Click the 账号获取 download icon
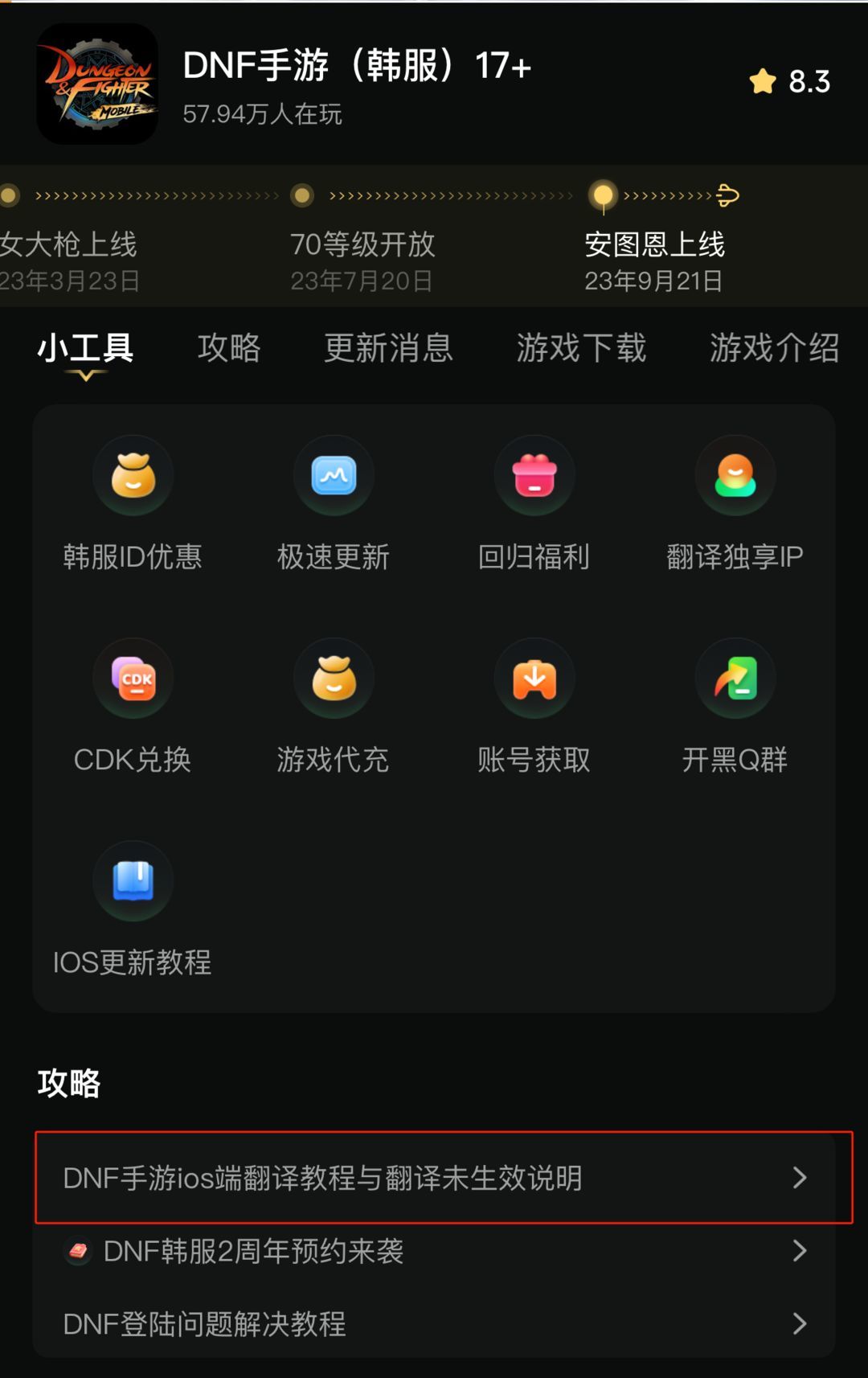The height and width of the screenshot is (1378, 868). pos(534,678)
